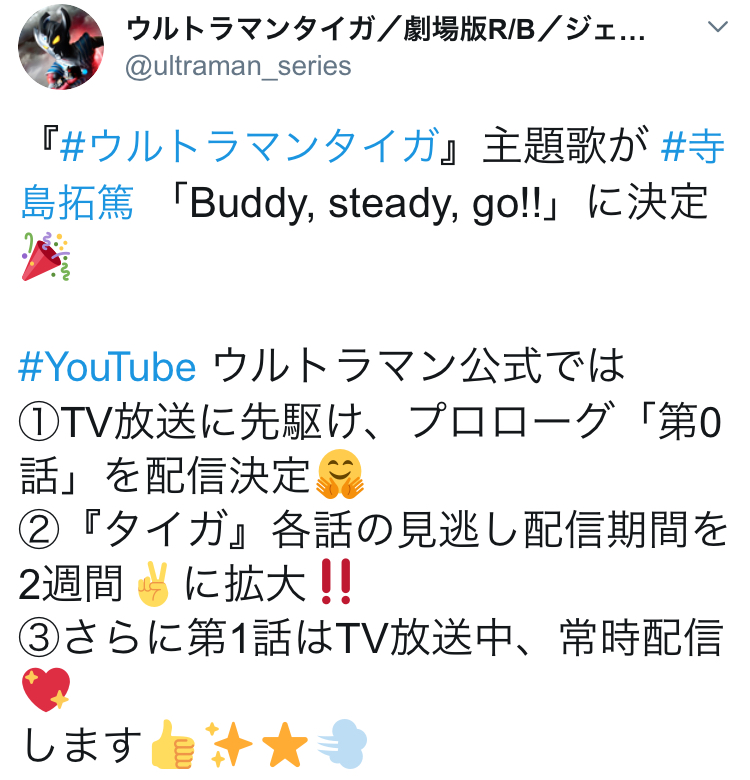Open the ultraman_series profile picture

click(x=62, y=47)
